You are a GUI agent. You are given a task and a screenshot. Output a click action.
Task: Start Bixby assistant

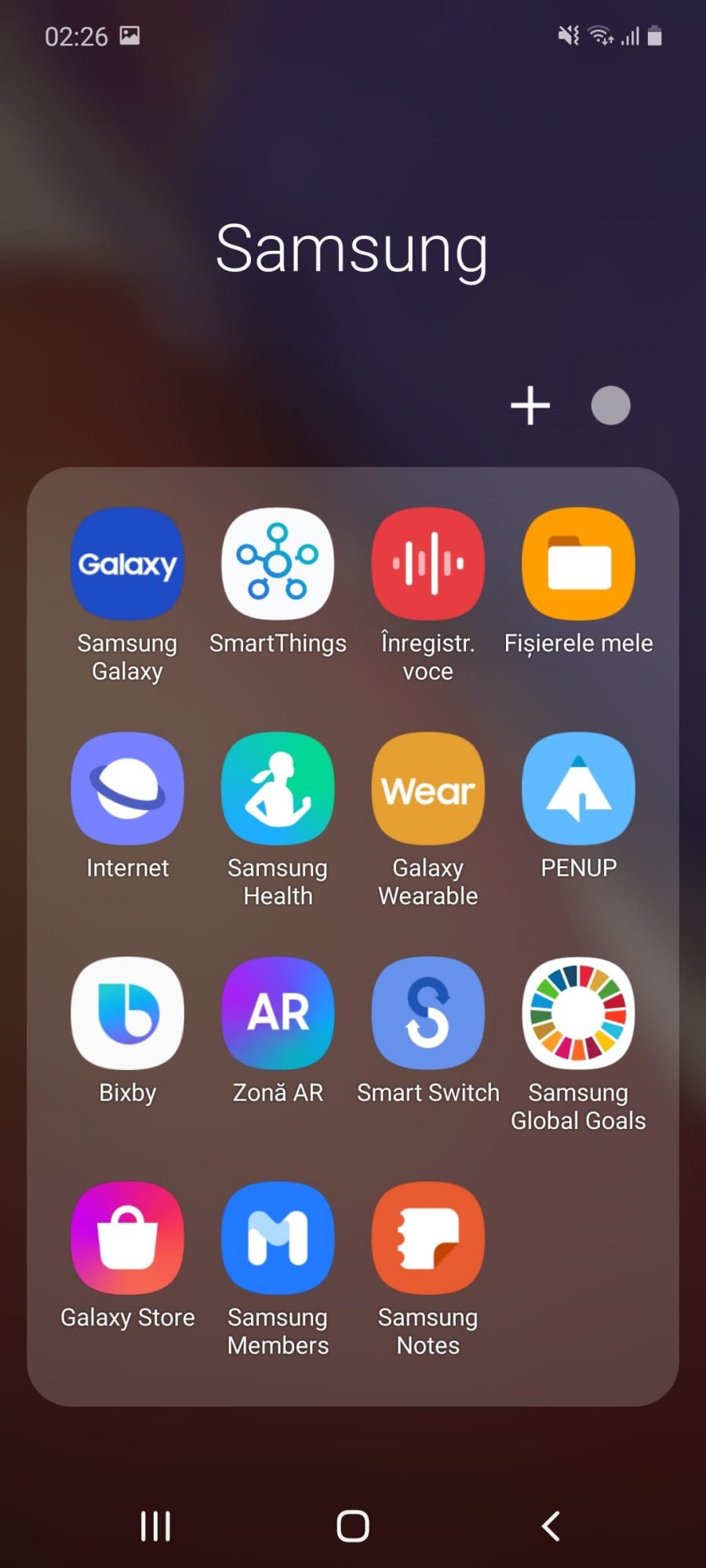[x=127, y=1014]
